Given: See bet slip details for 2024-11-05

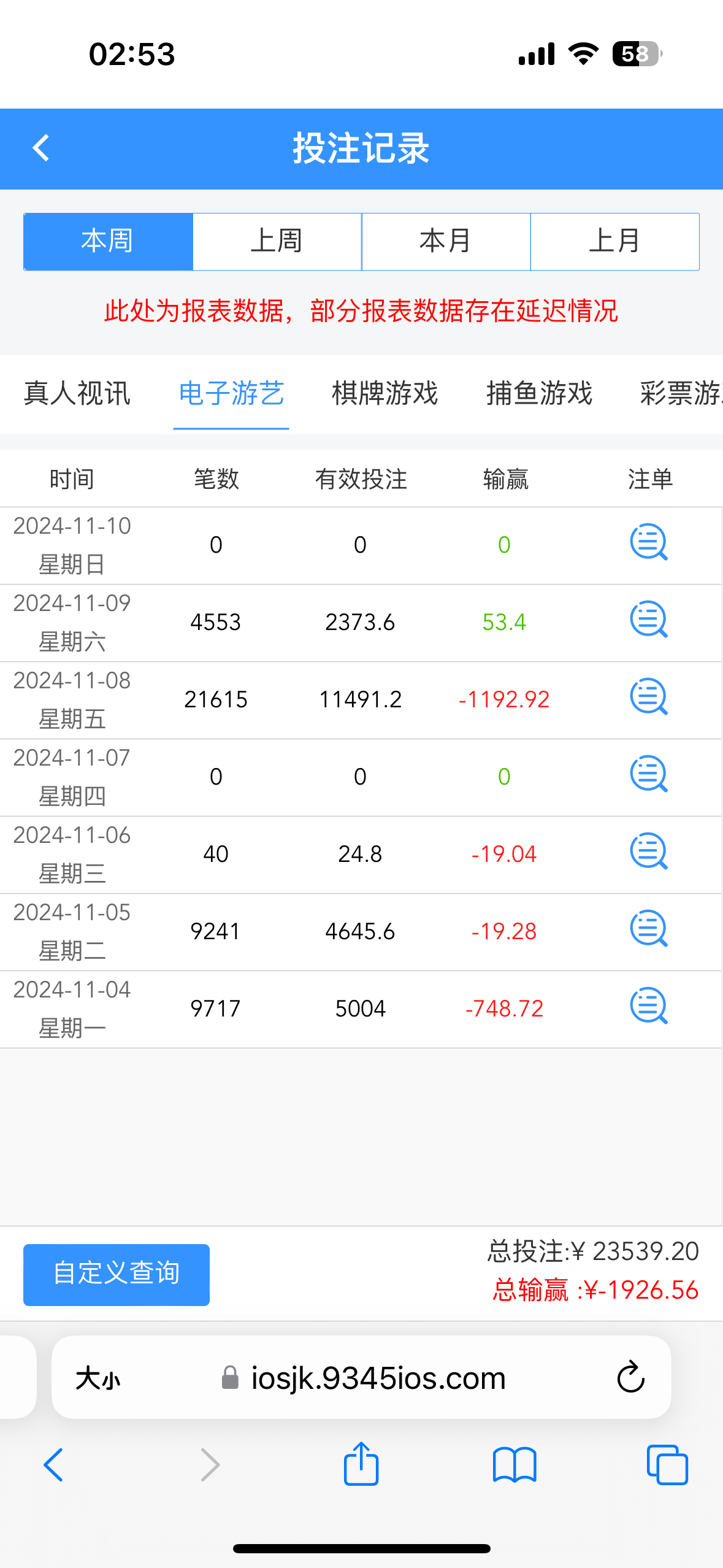Looking at the screenshot, I should [x=648, y=929].
